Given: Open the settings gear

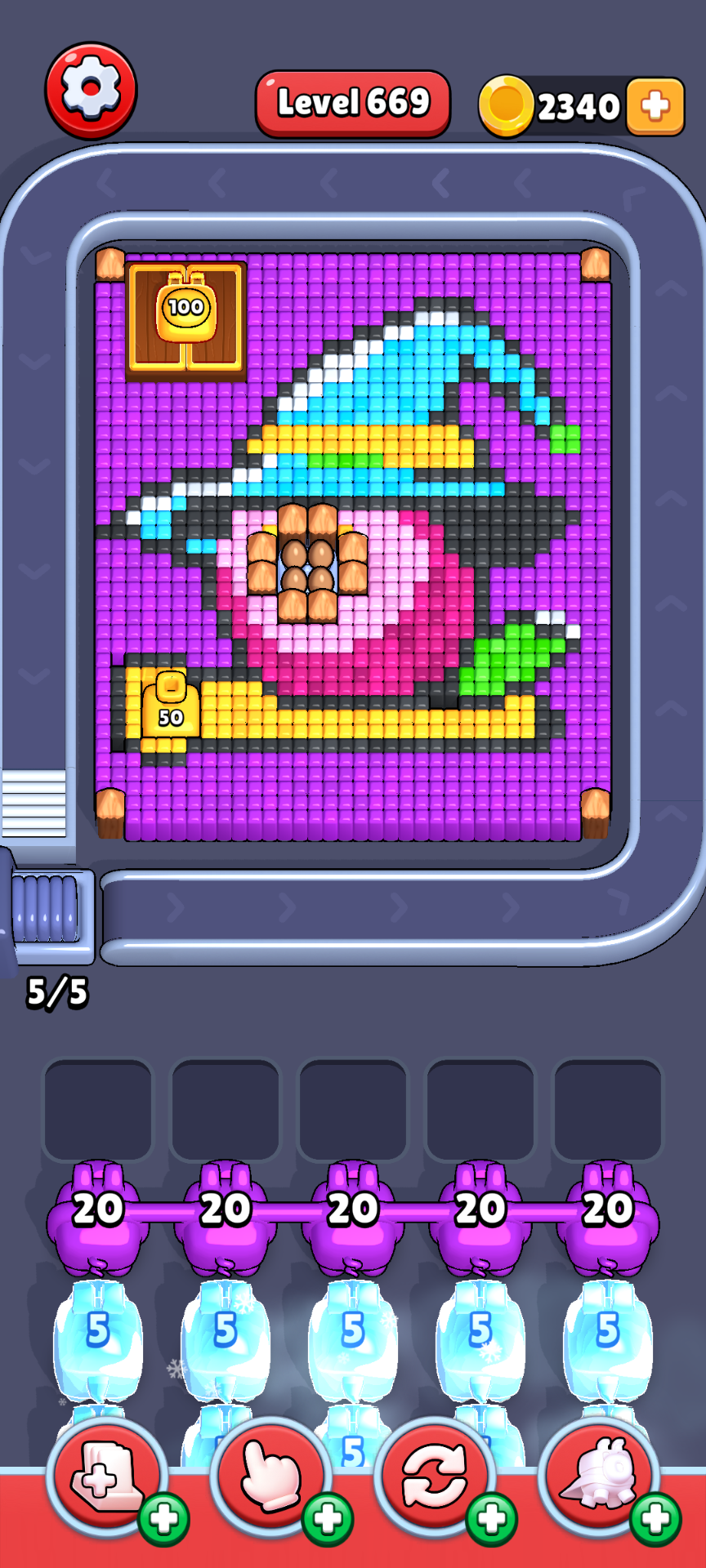Looking at the screenshot, I should (91, 90).
